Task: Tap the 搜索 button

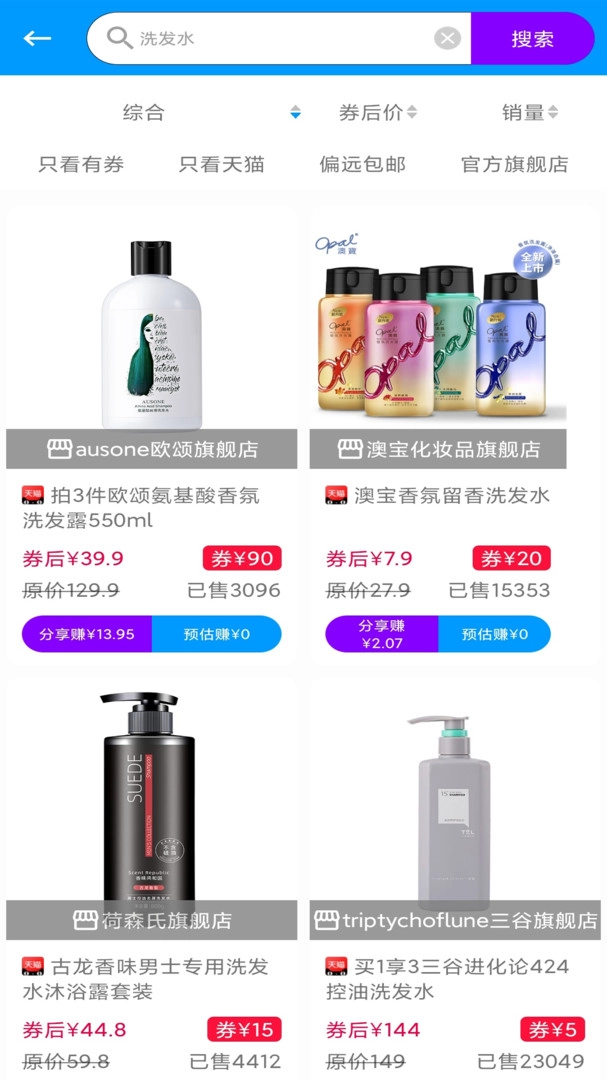Action: (x=532, y=39)
